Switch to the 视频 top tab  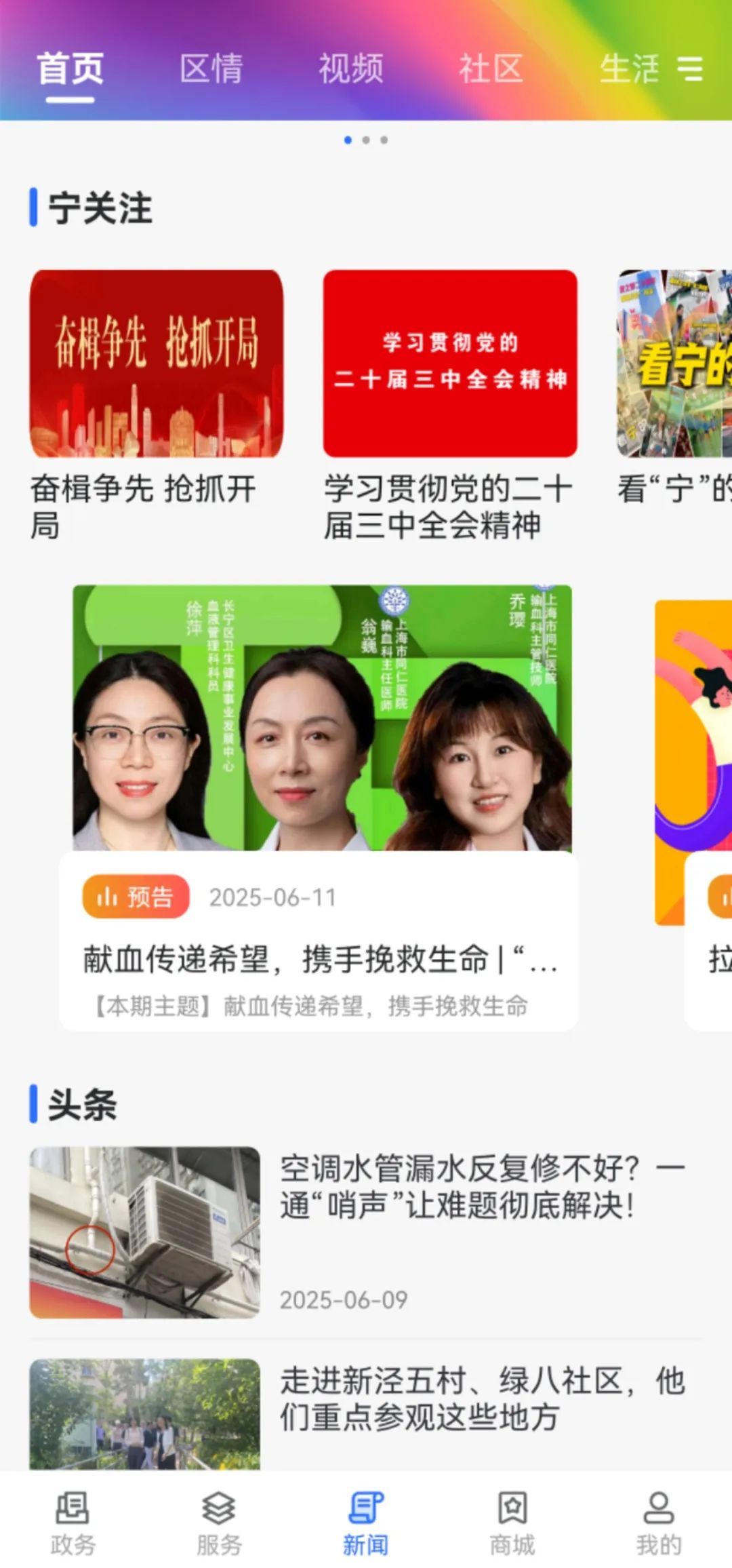[x=351, y=69]
